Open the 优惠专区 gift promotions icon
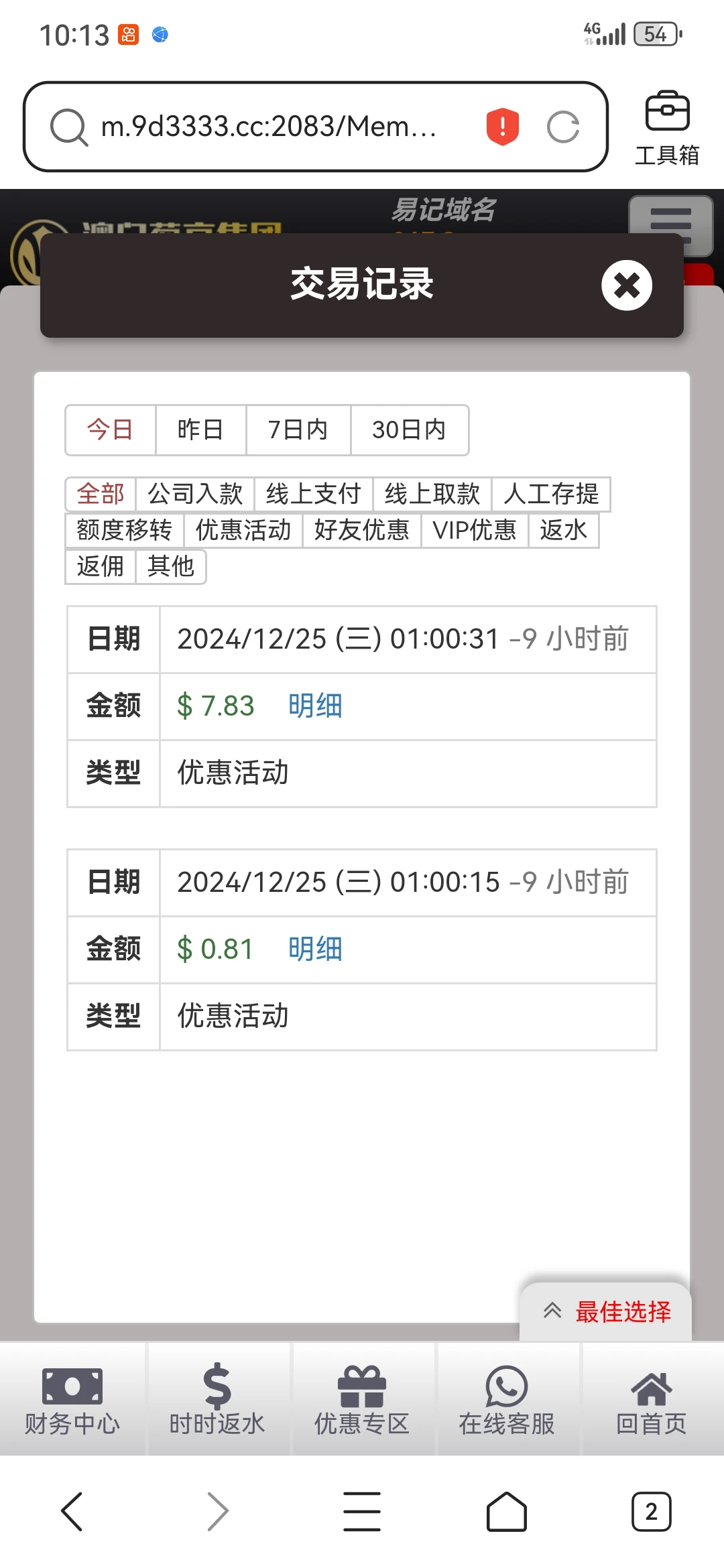This screenshot has width=724, height=1568. click(x=362, y=1400)
